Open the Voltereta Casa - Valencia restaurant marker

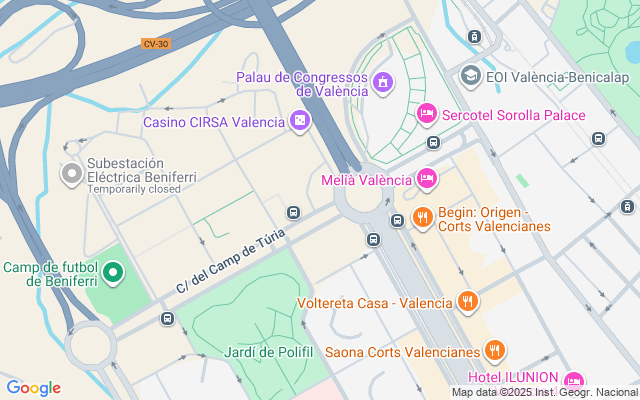[x=468, y=302]
